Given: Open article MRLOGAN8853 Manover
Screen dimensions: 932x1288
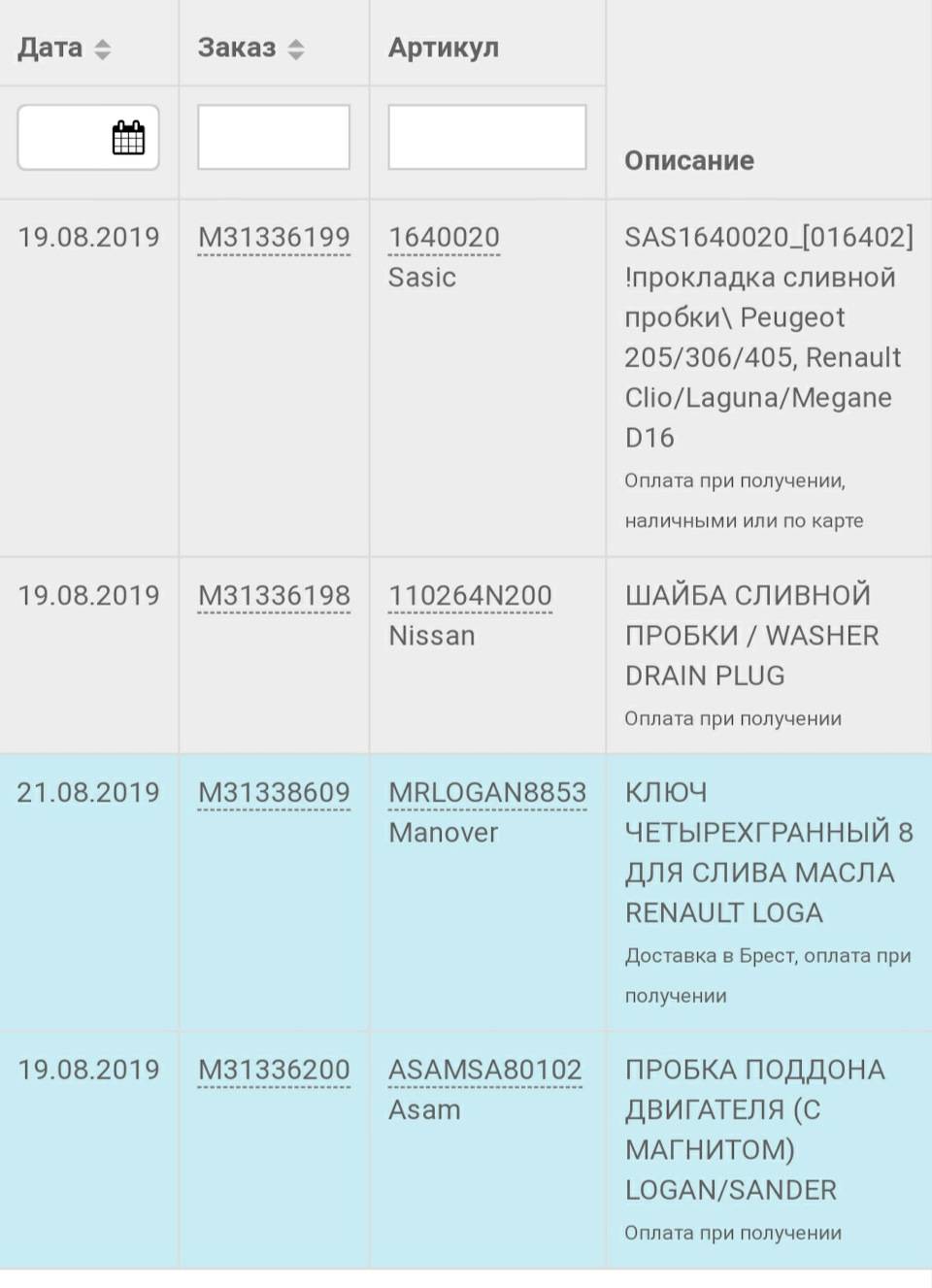Looking at the screenshot, I should point(487,792).
